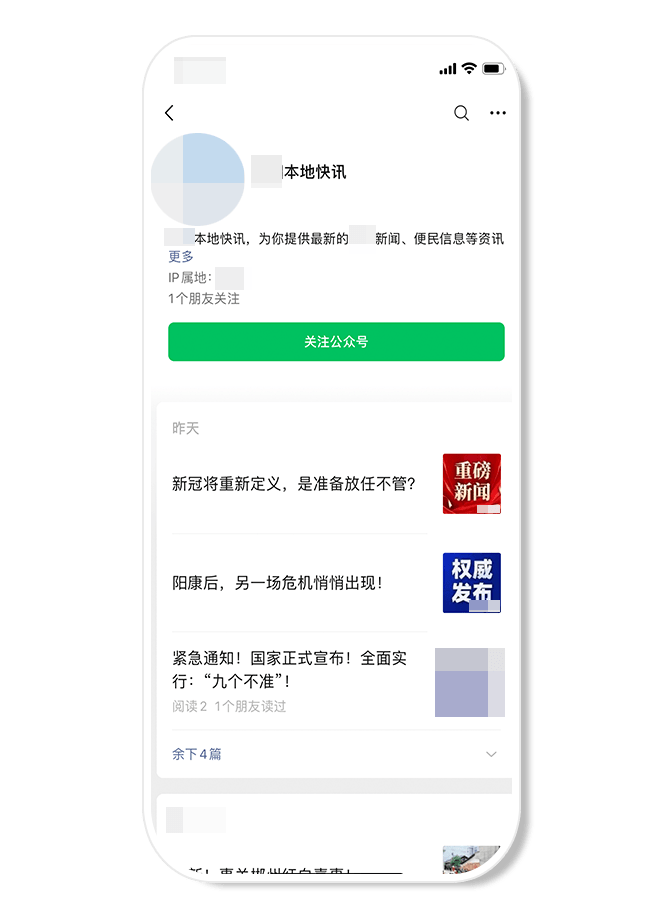Follow the account with 关注公众号
Viewport: 651px width, 900px height.
[336, 341]
